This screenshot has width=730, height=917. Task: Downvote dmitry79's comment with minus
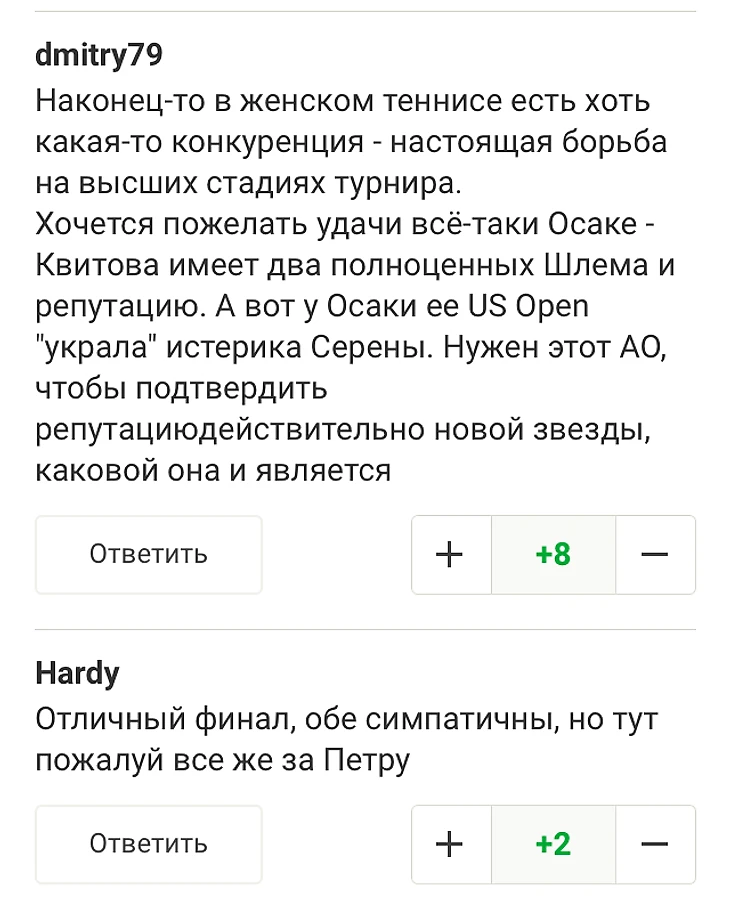[x=655, y=554]
